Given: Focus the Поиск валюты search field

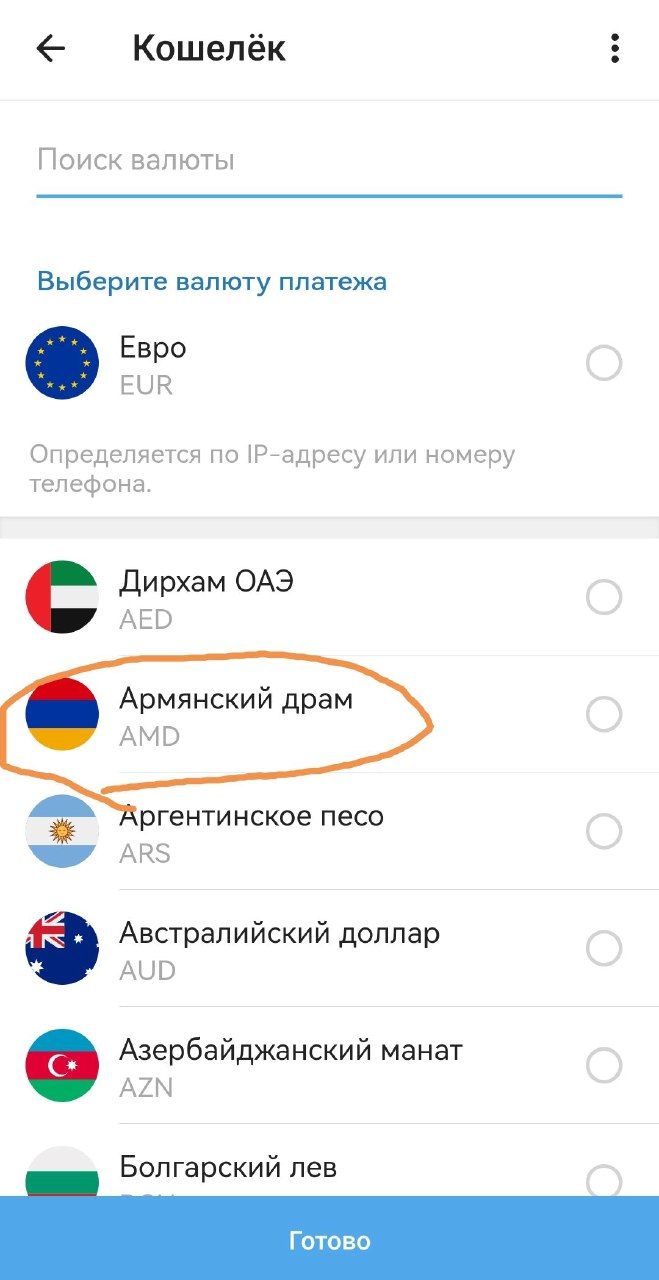Looking at the screenshot, I should pyautogui.click(x=328, y=161).
